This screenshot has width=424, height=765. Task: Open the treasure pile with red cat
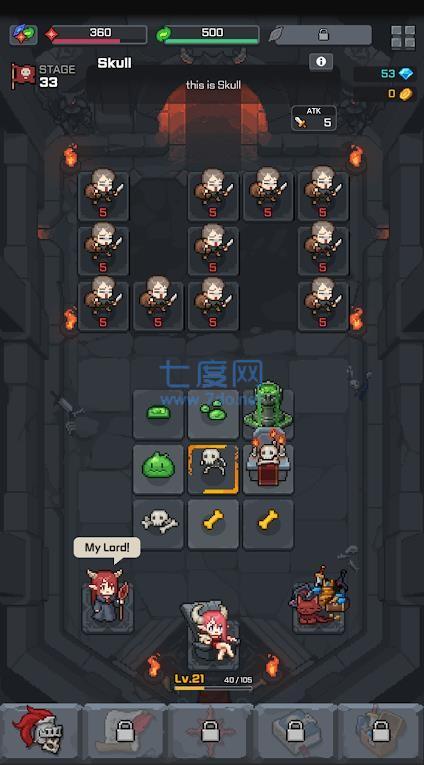coord(320,600)
